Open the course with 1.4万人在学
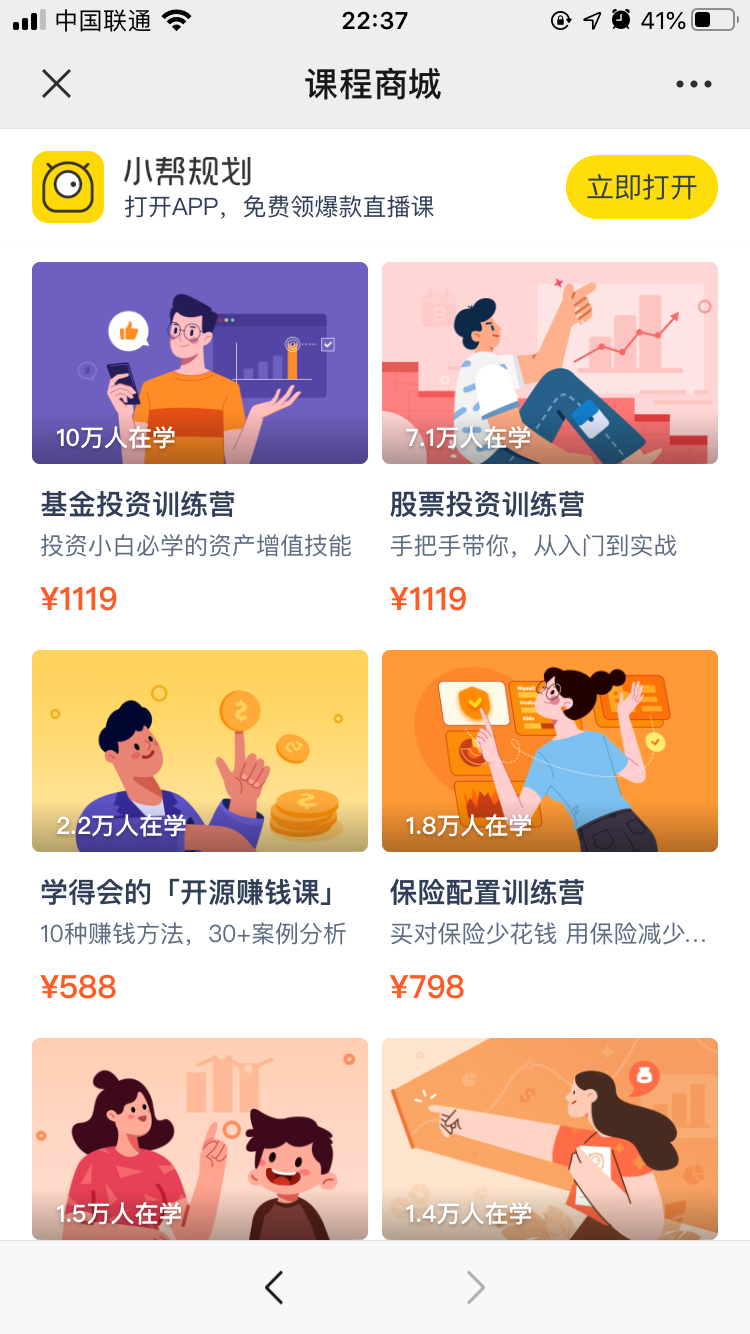 [x=550, y=1138]
